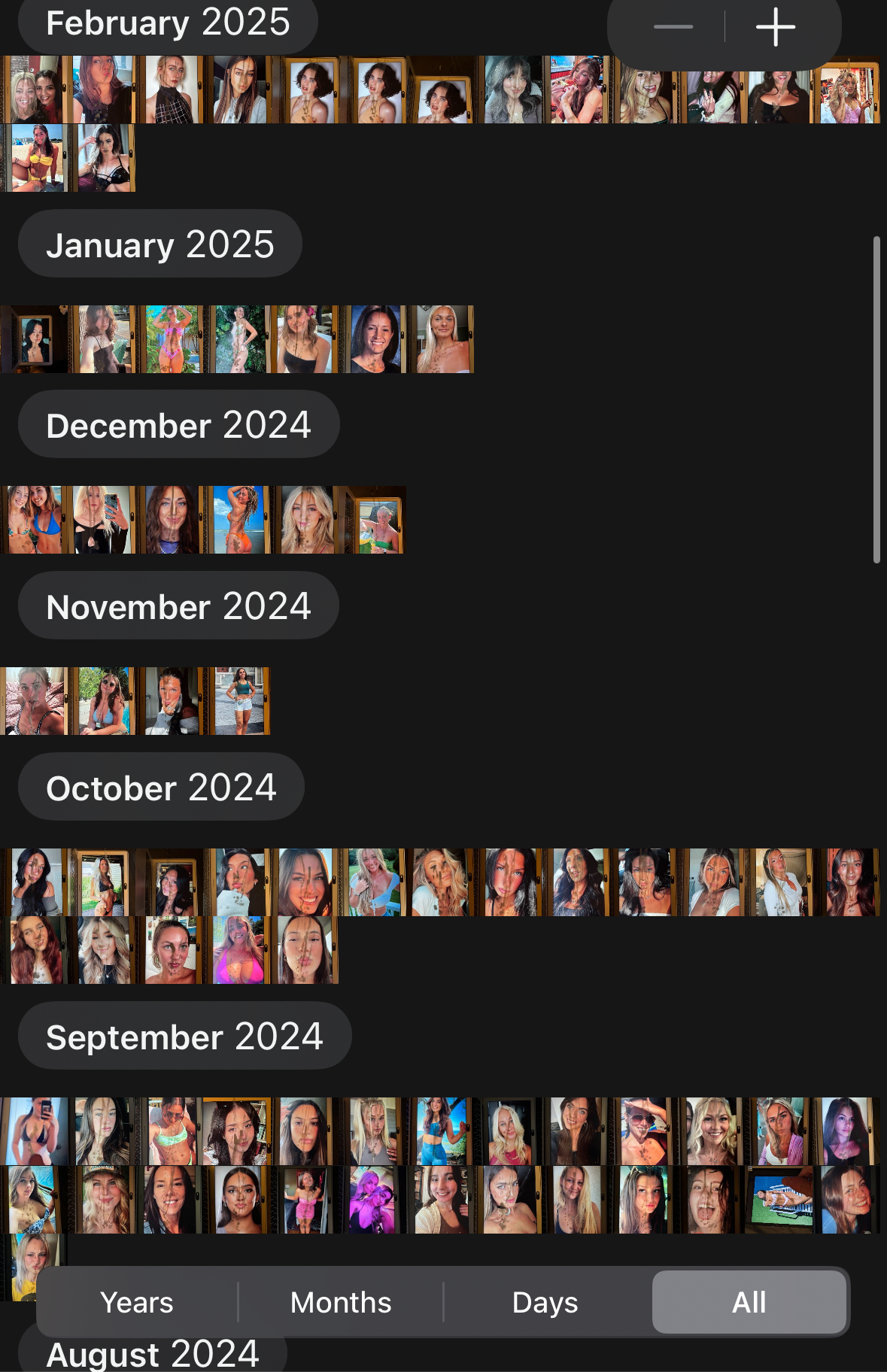This screenshot has height=1372, width=887.
Task: Select the All photos view
Action: [749, 1302]
